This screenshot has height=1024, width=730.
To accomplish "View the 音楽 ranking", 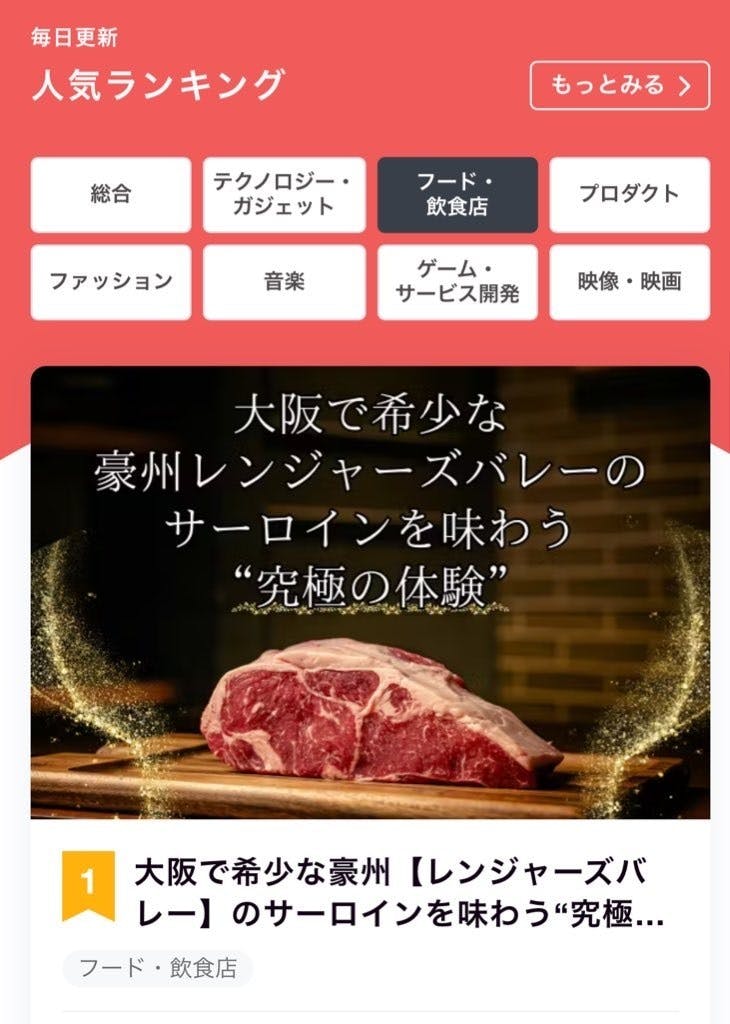I will 284,282.
